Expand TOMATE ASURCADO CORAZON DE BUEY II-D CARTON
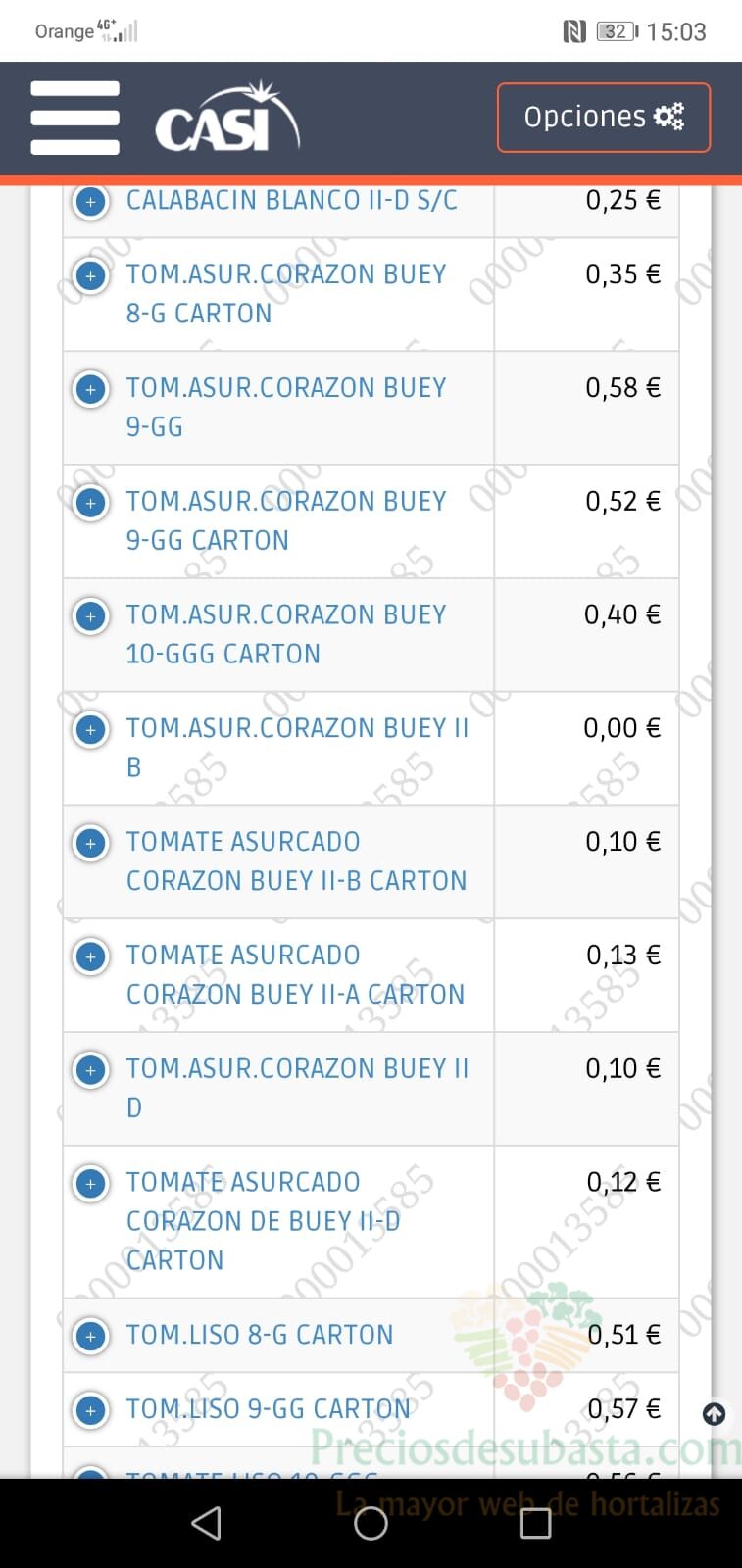Viewport: 742px width, 1568px height. pyautogui.click(x=91, y=1184)
